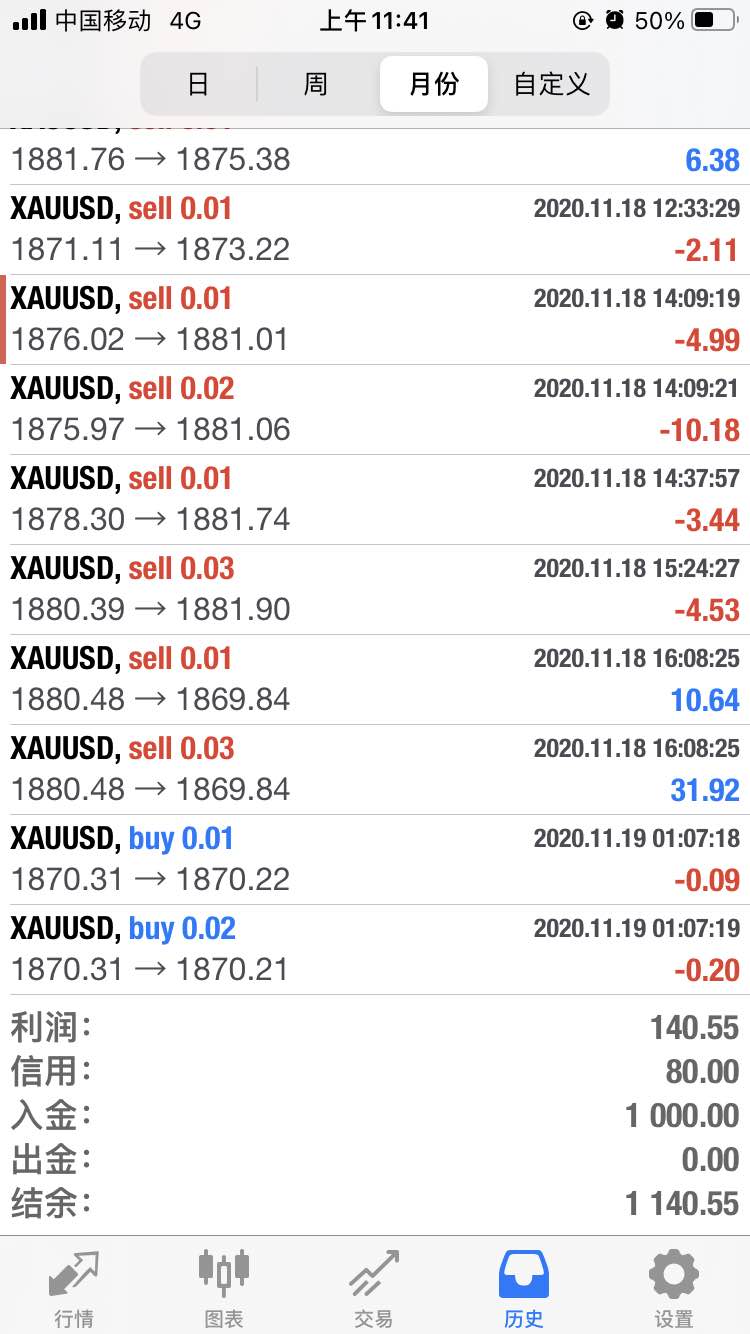Open the 历史 history tab
This screenshot has height=1334, width=750.
(524, 1288)
